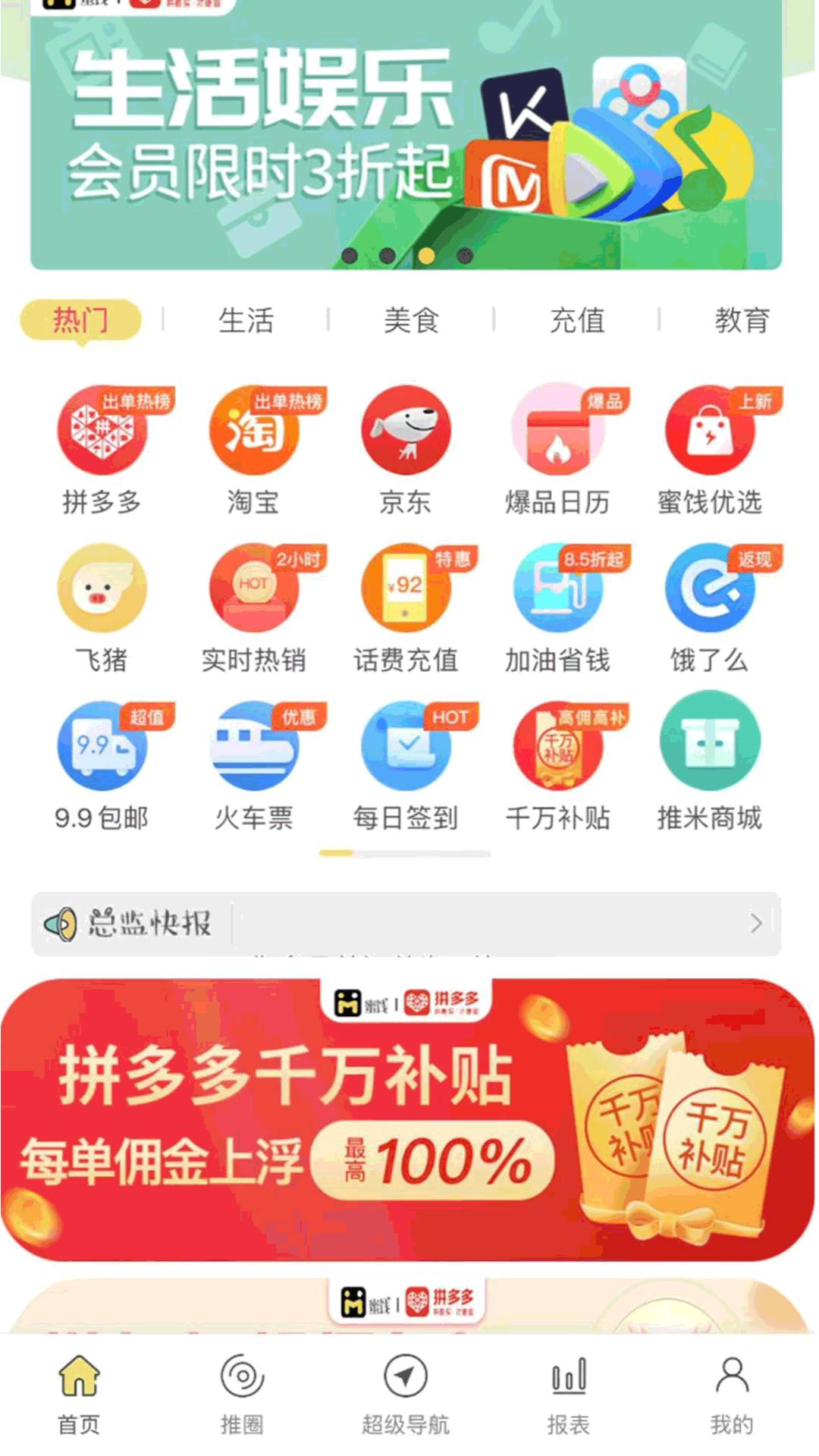Switch to the 超级导航 tab
This screenshot has width=819, height=1456.
[406, 1394]
